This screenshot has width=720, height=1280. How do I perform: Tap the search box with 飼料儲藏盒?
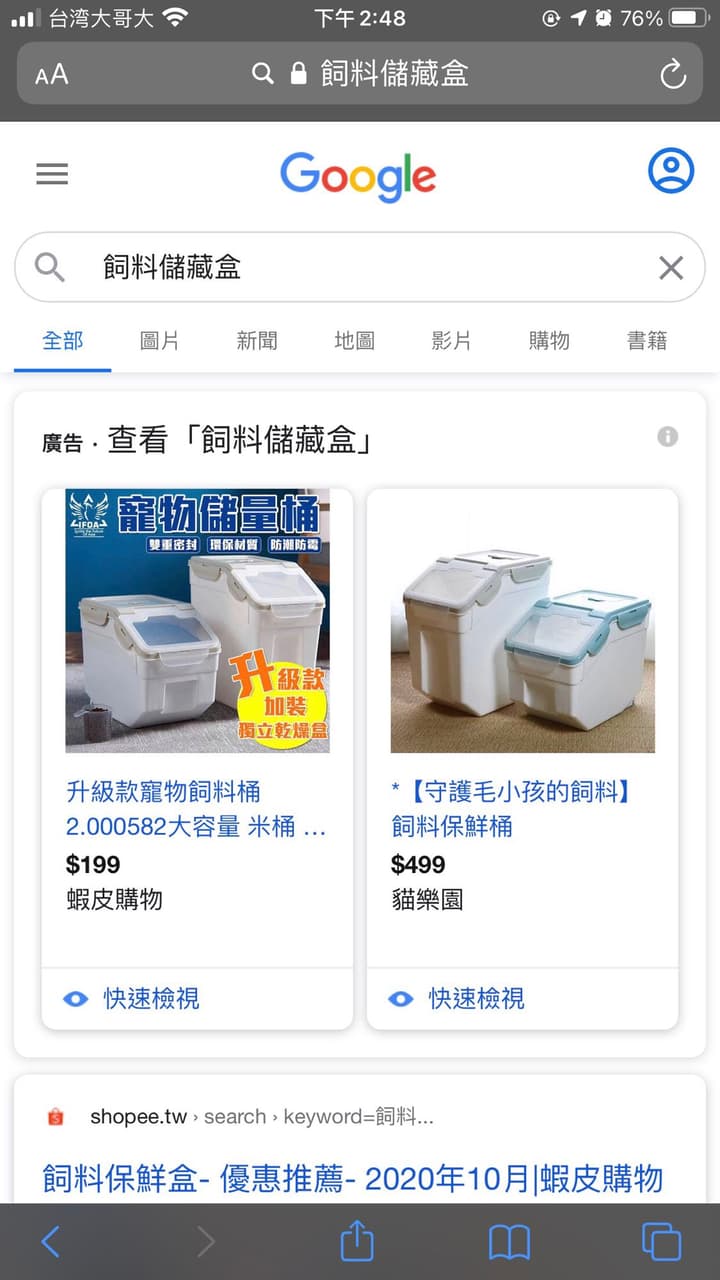click(x=360, y=267)
